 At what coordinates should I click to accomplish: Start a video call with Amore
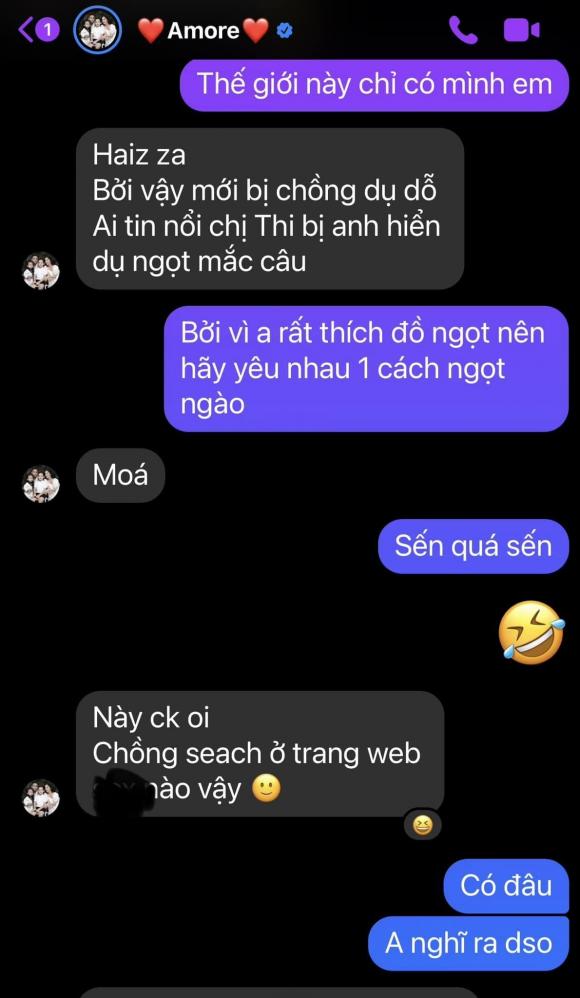pyautogui.click(x=521, y=30)
